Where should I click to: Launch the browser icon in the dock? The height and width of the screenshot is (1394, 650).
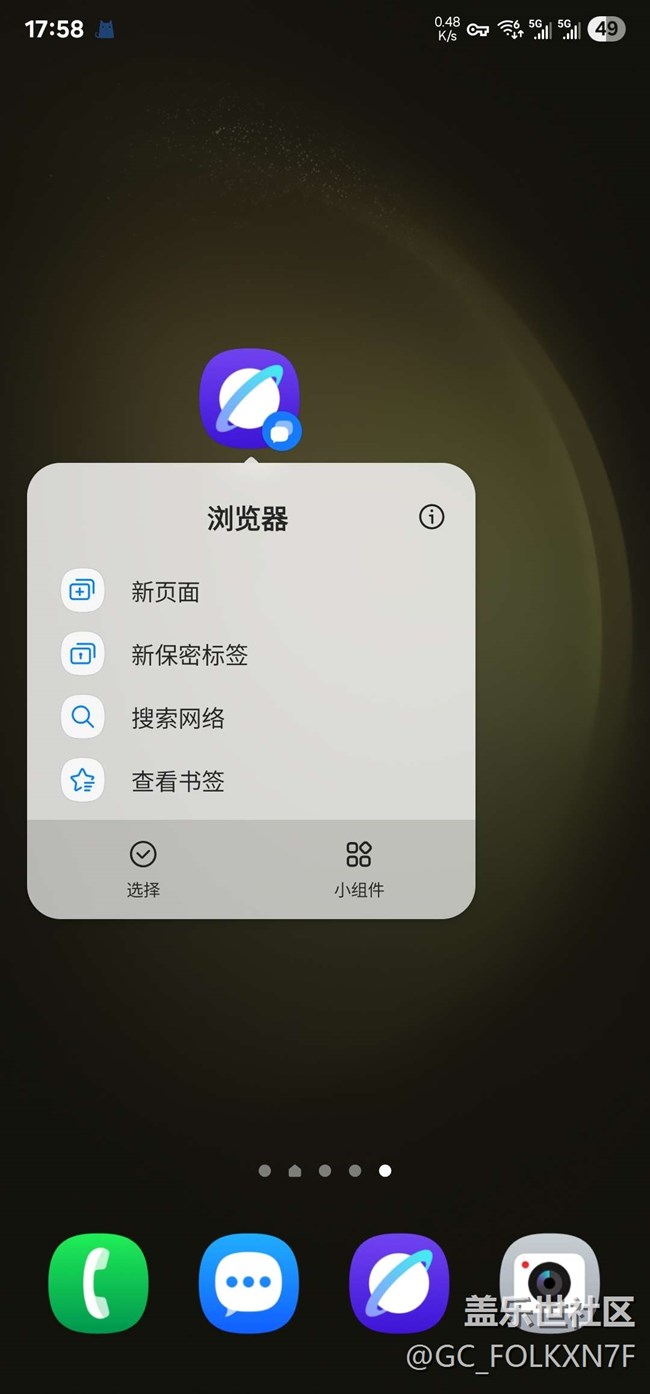coord(399,1284)
